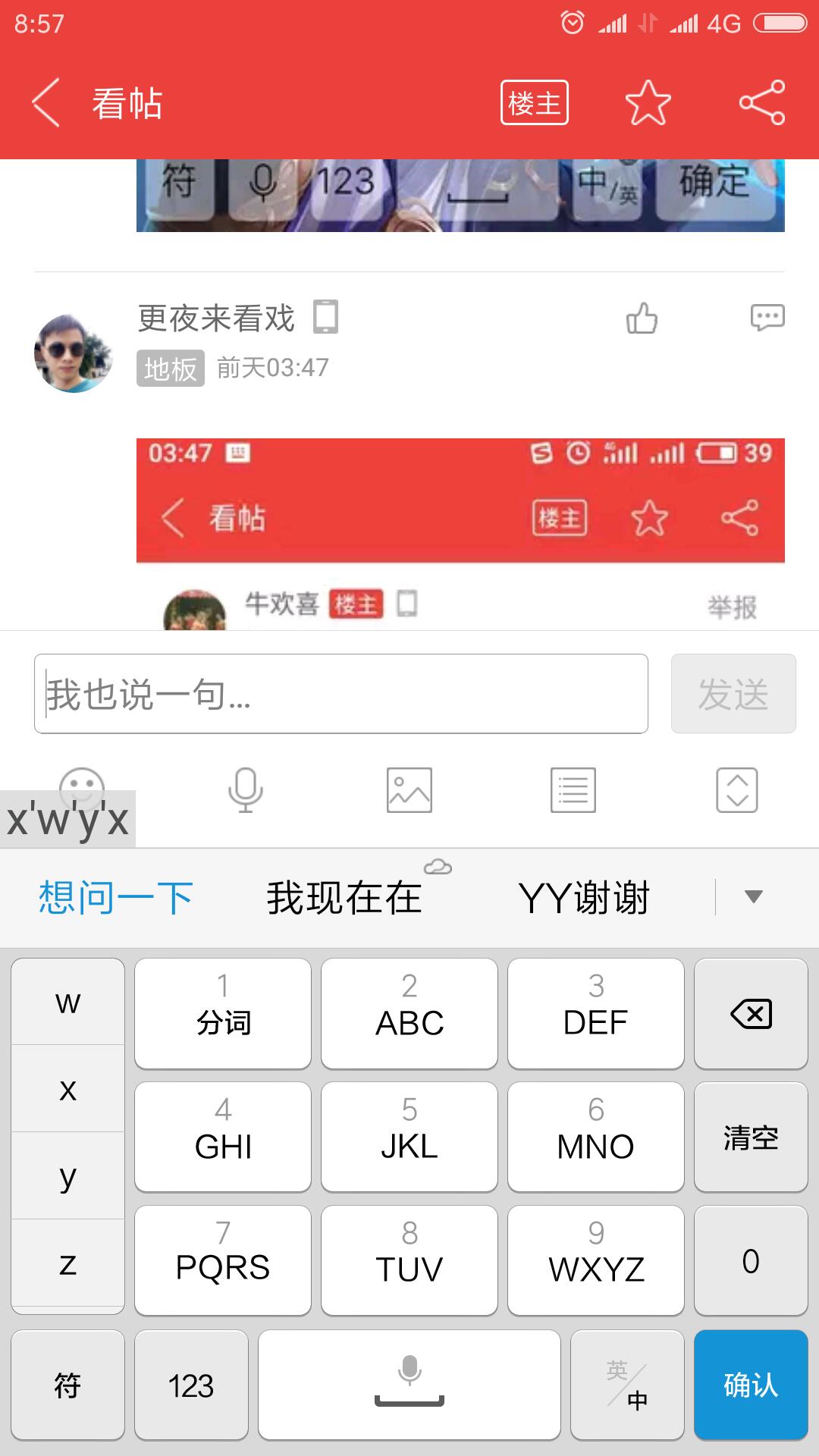Screen dimensions: 819x1456
Task: Confirm input with the 确认 key
Action: [751, 1385]
